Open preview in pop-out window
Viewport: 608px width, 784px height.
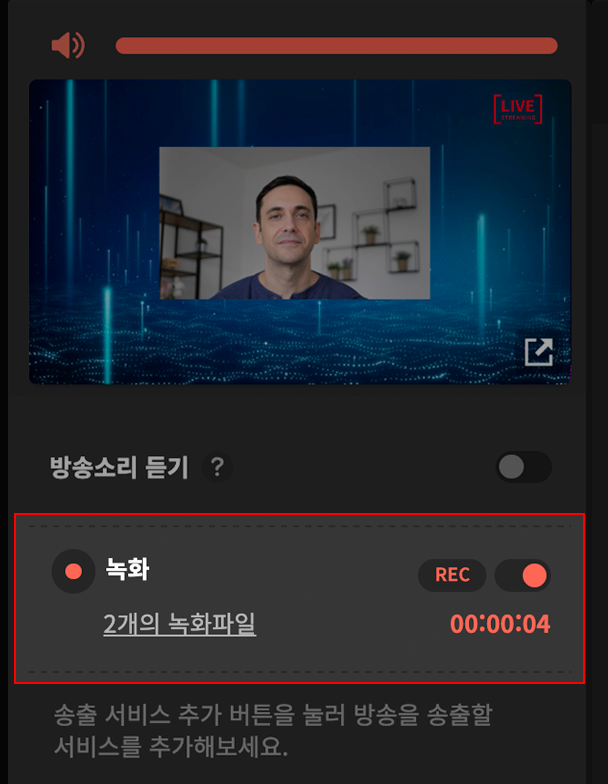539,352
